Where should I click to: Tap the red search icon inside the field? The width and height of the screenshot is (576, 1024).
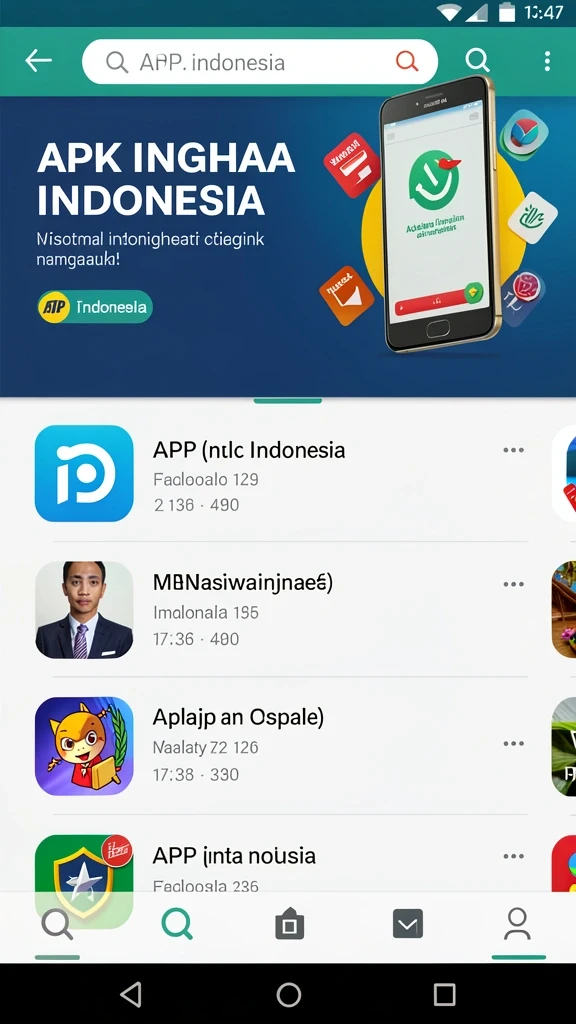click(x=407, y=61)
